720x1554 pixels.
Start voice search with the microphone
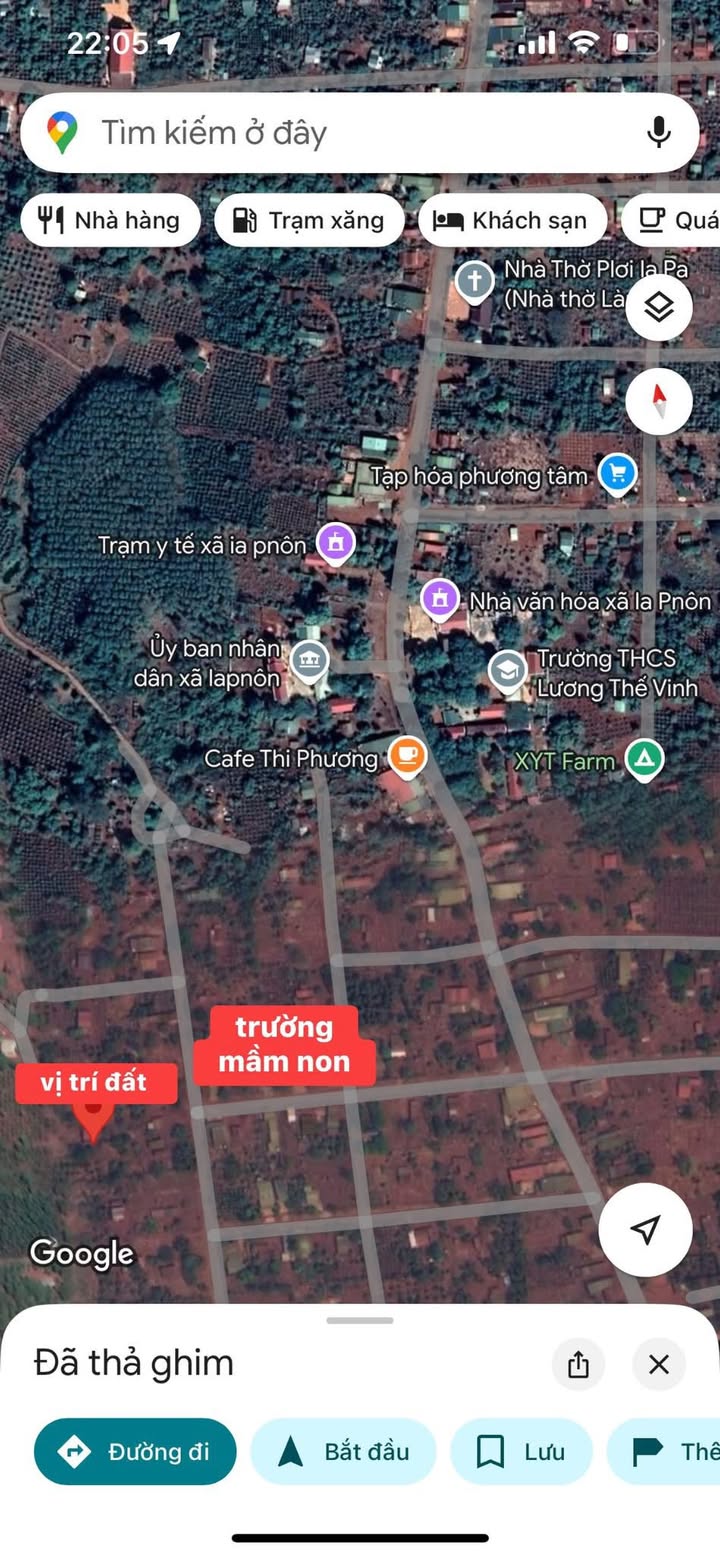658,133
